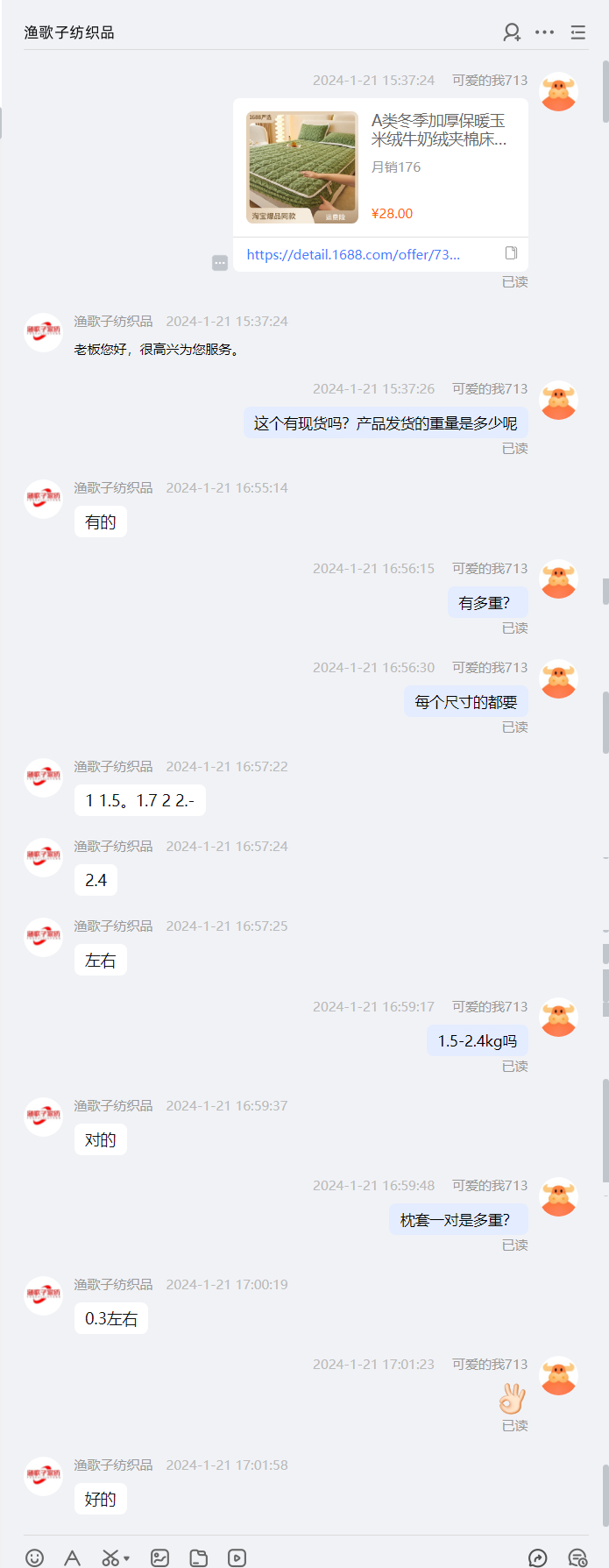Open text formatting with the A icon

tap(72, 1557)
